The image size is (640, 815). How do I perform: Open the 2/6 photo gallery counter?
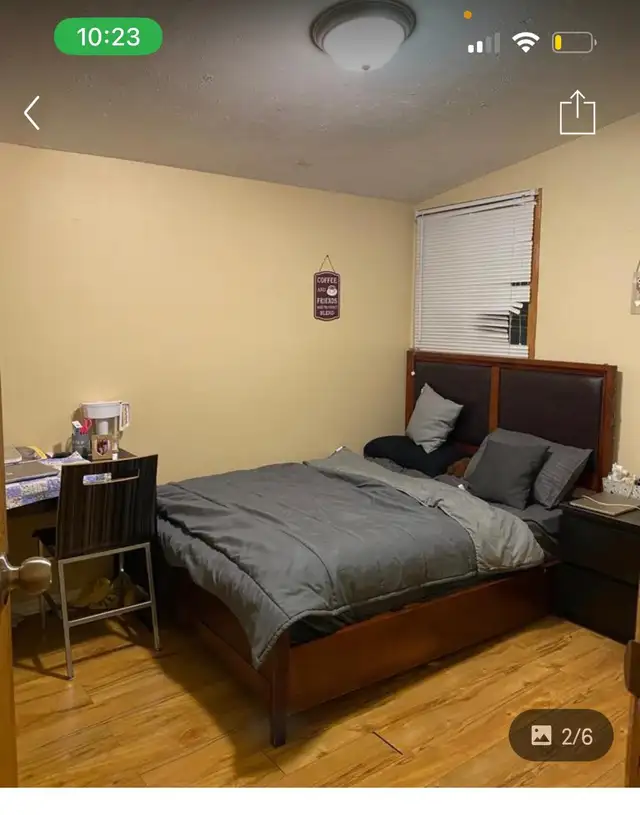click(x=561, y=736)
